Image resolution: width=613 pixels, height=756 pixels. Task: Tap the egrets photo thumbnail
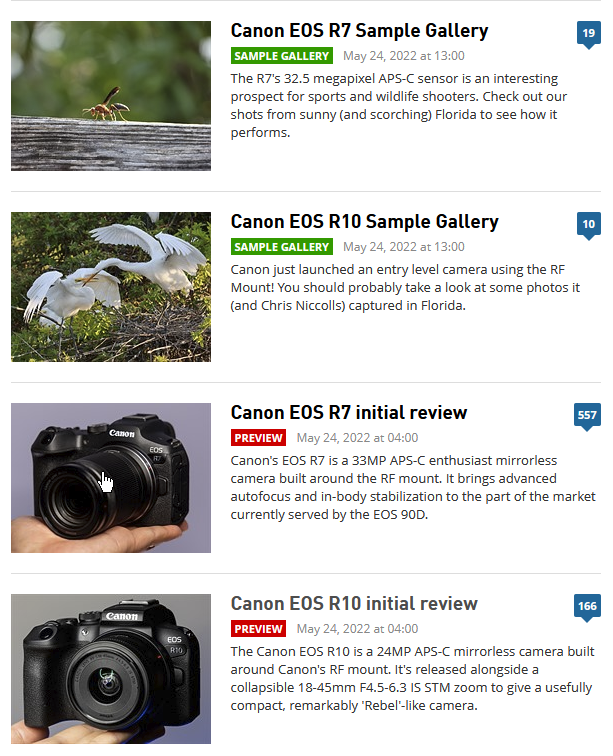click(x=111, y=286)
